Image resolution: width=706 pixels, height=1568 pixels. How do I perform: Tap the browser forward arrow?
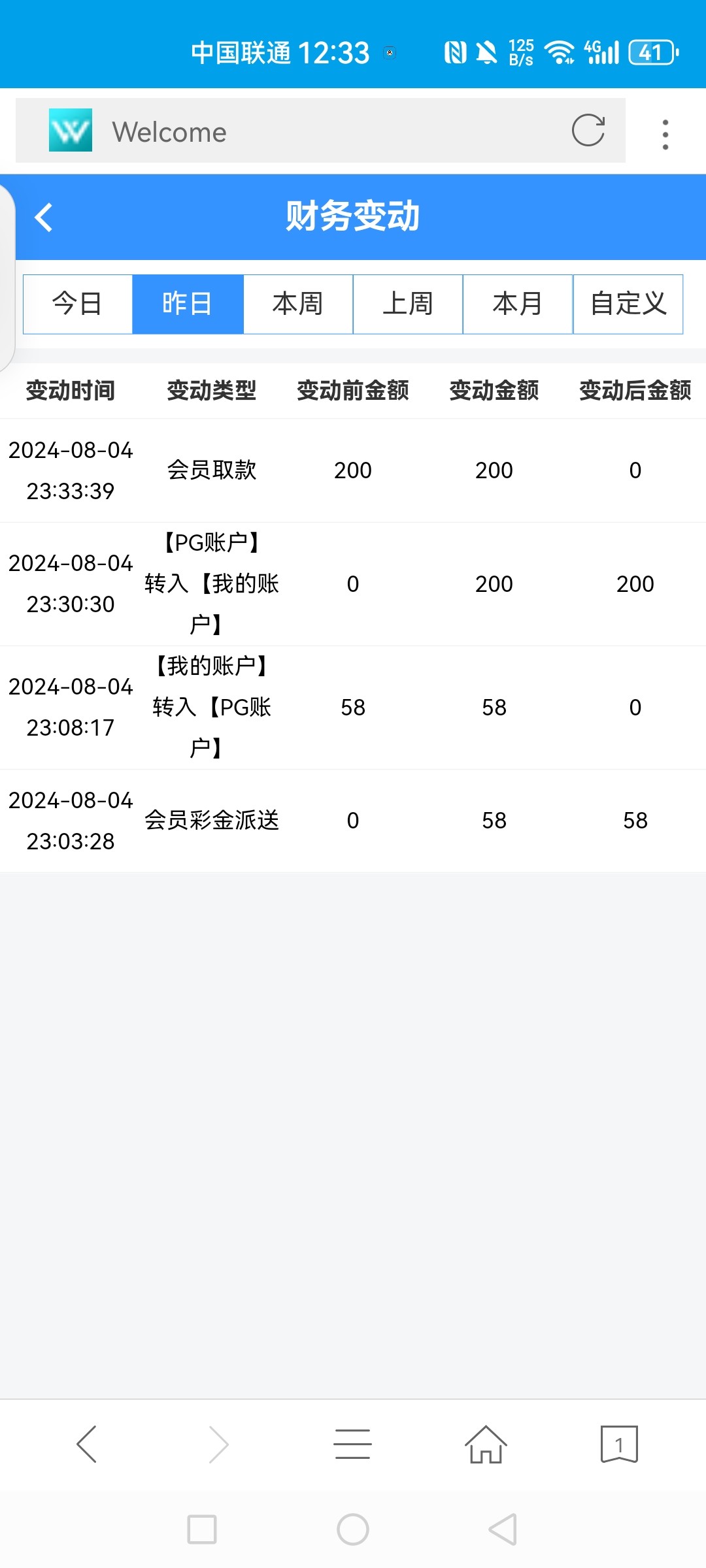[219, 1444]
